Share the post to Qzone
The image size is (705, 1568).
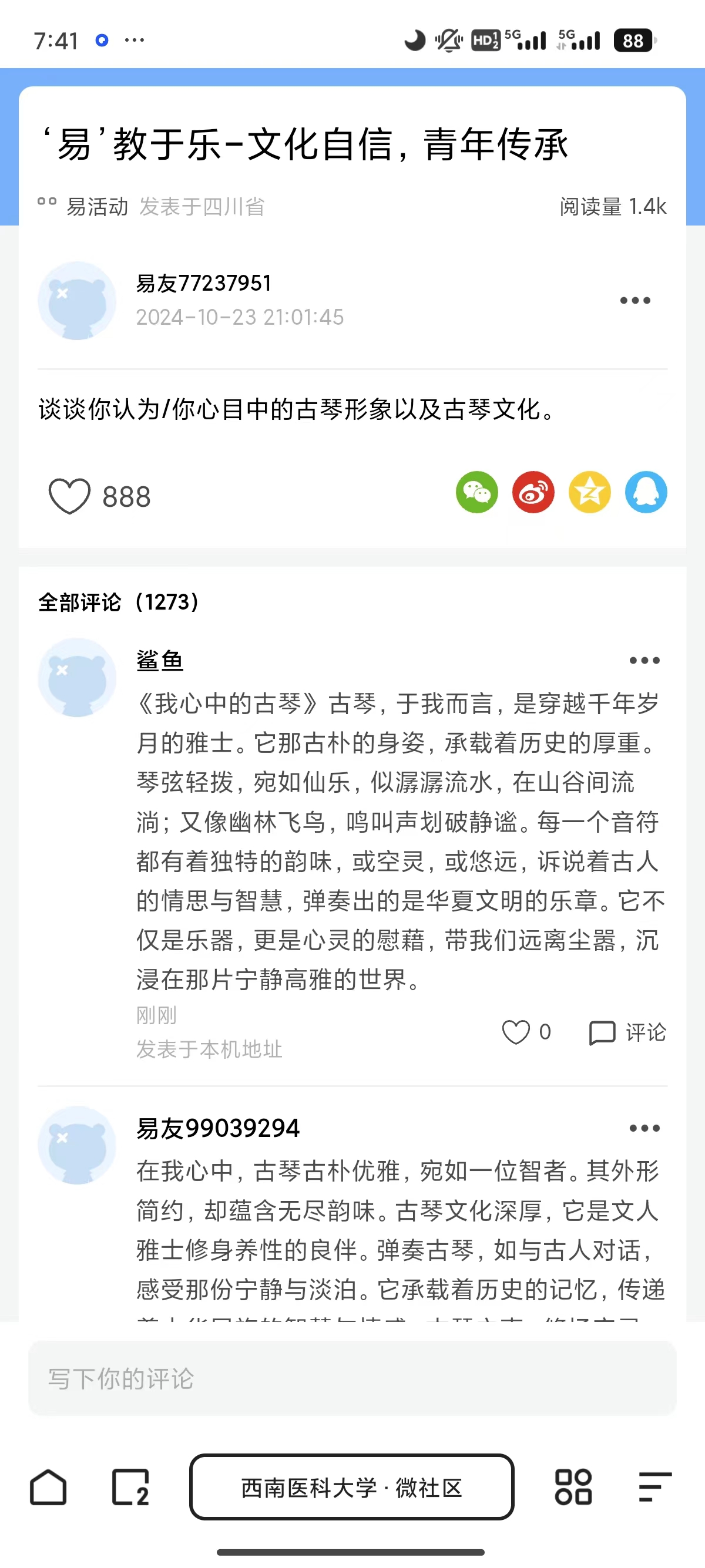click(x=589, y=492)
